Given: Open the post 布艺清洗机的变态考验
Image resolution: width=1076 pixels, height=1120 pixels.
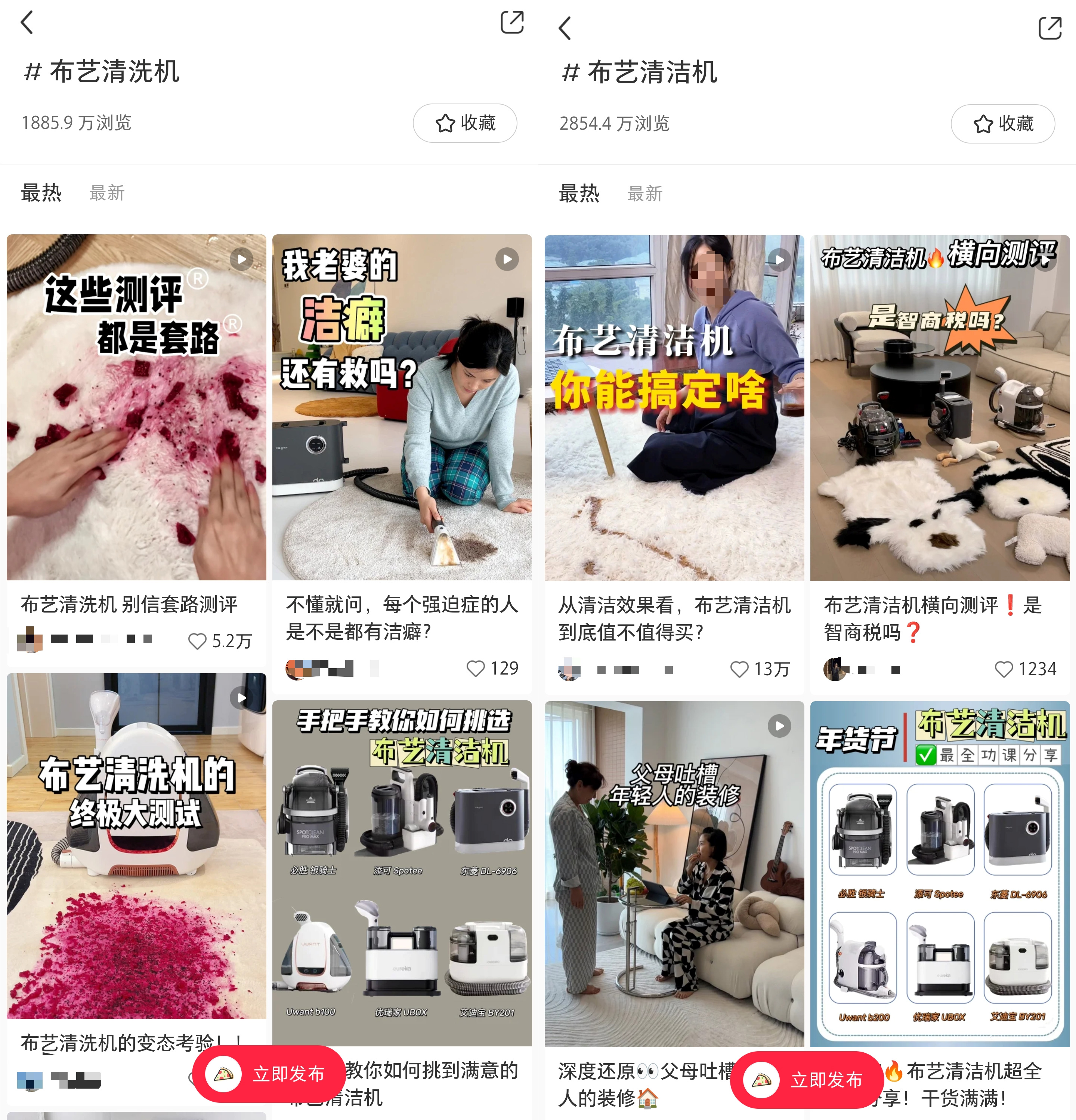Looking at the screenshot, I should click(136, 846).
